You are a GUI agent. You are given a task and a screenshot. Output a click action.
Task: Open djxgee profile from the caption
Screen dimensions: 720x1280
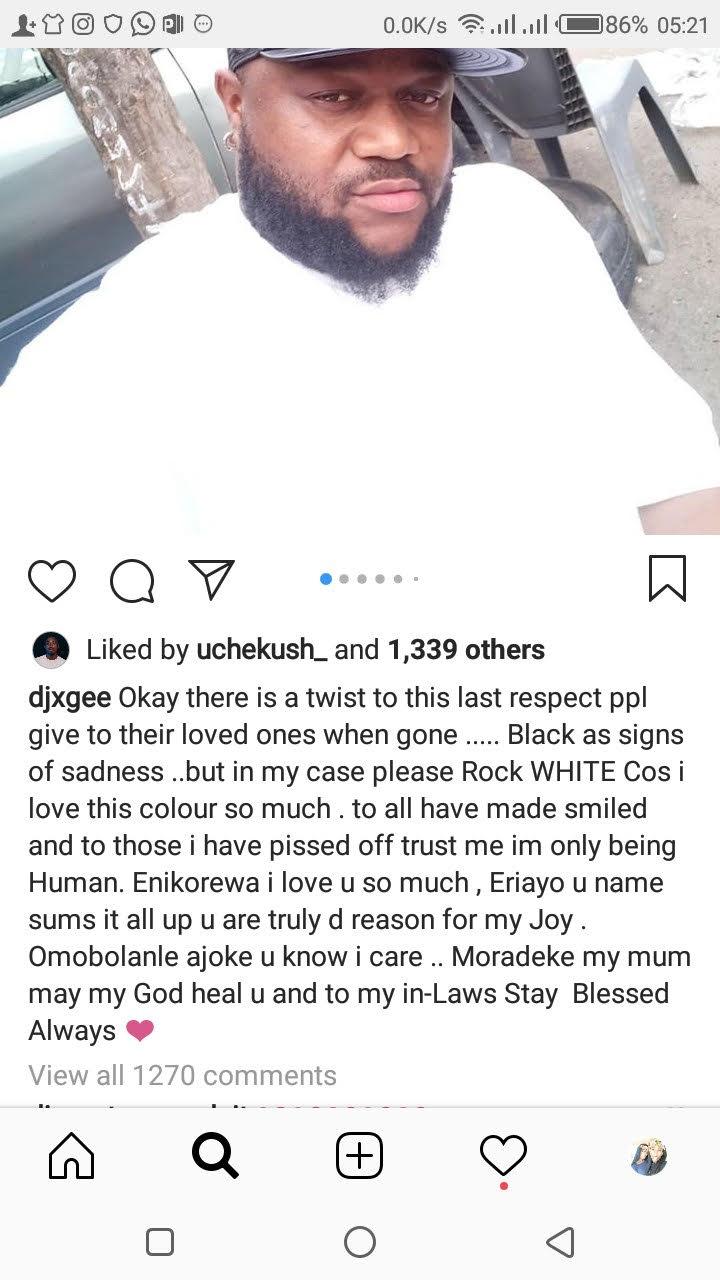70,697
